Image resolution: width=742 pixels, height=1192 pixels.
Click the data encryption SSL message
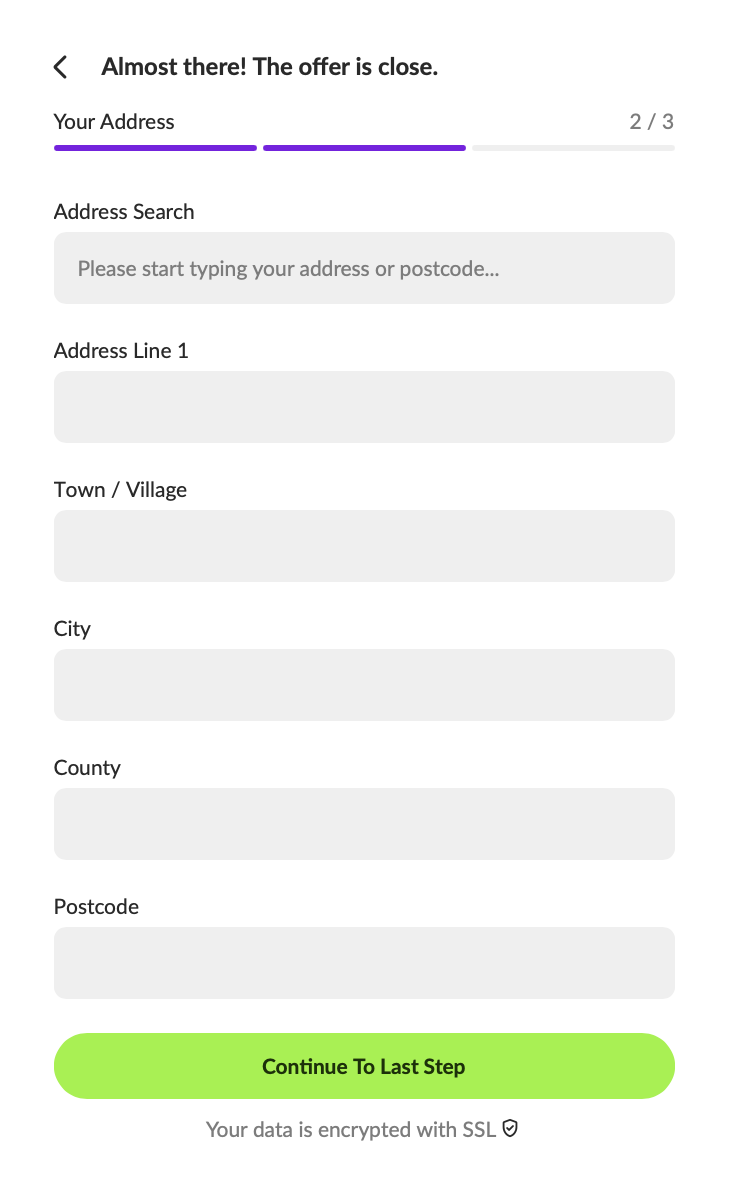(x=350, y=1128)
